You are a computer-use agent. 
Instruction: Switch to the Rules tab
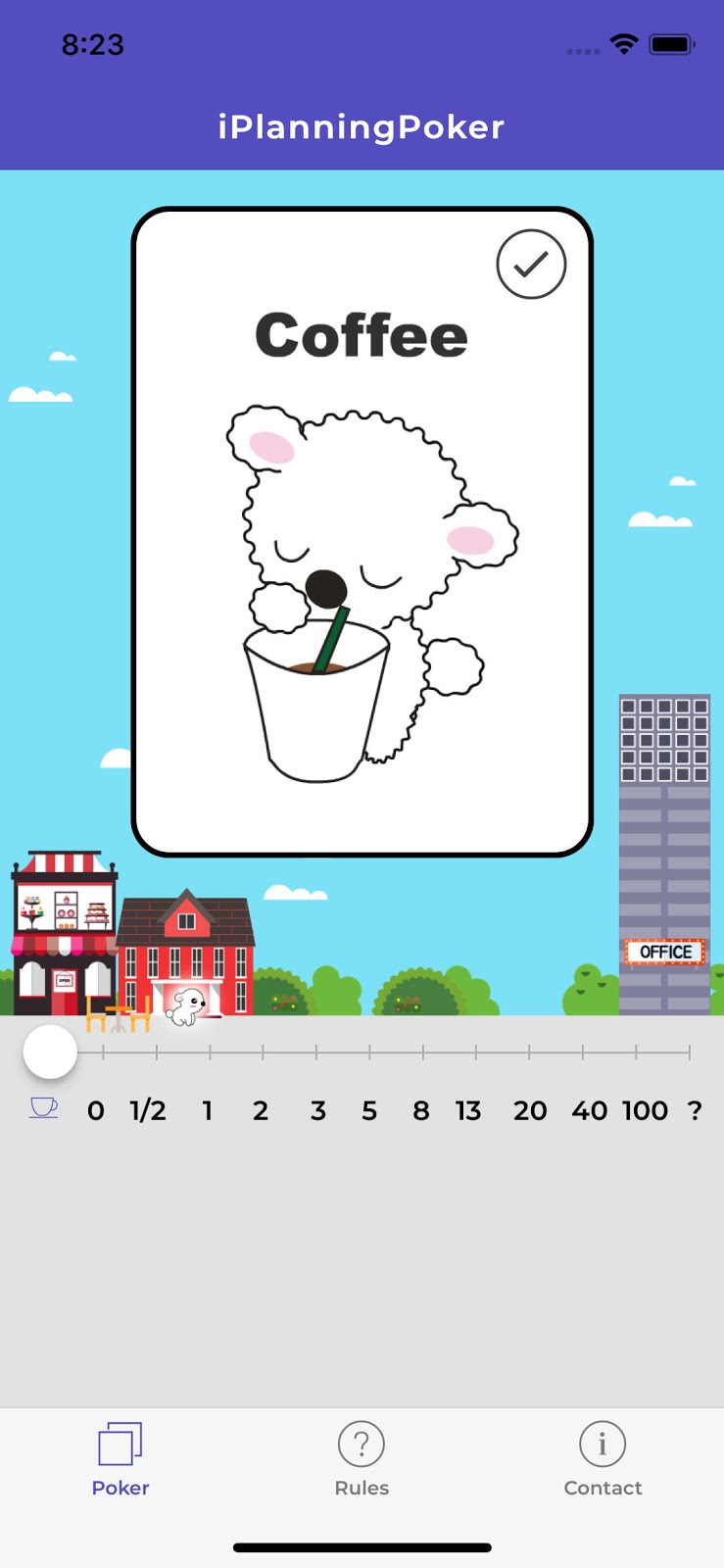click(362, 1458)
